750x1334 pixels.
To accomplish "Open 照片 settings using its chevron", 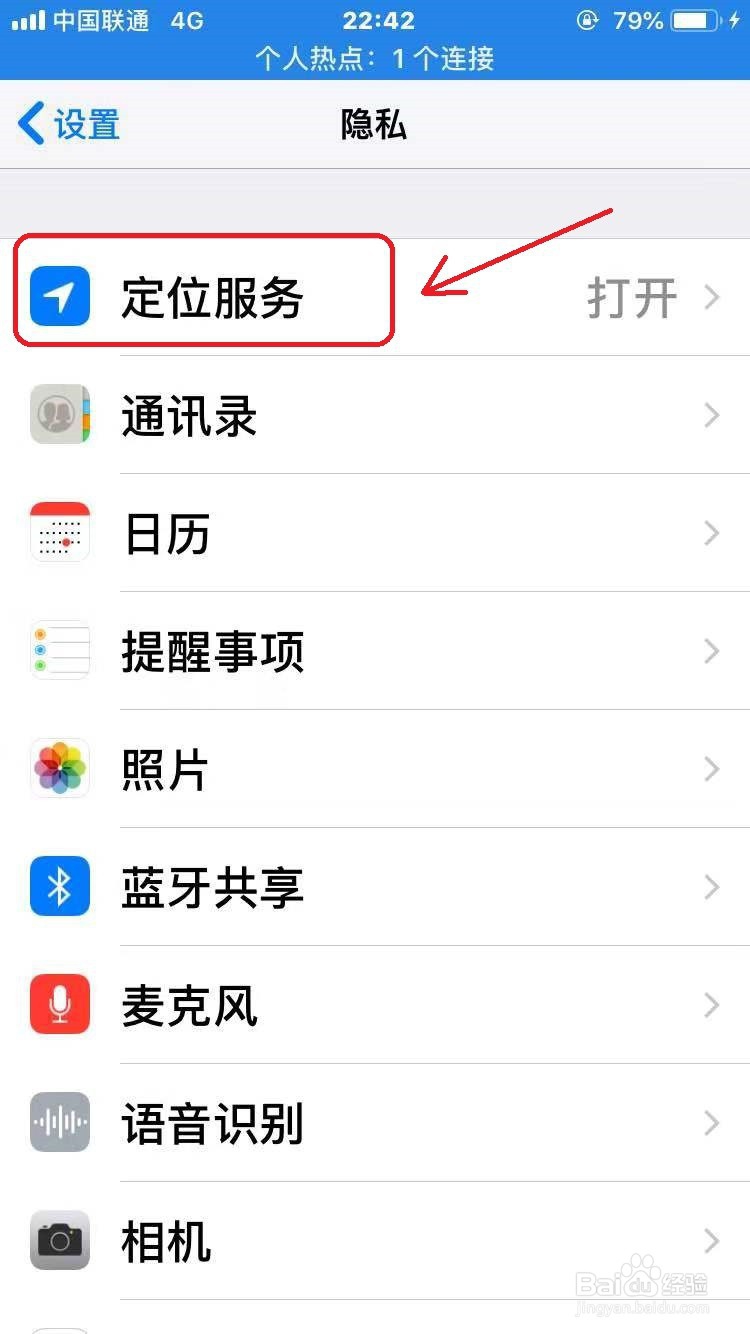I will click(x=712, y=768).
